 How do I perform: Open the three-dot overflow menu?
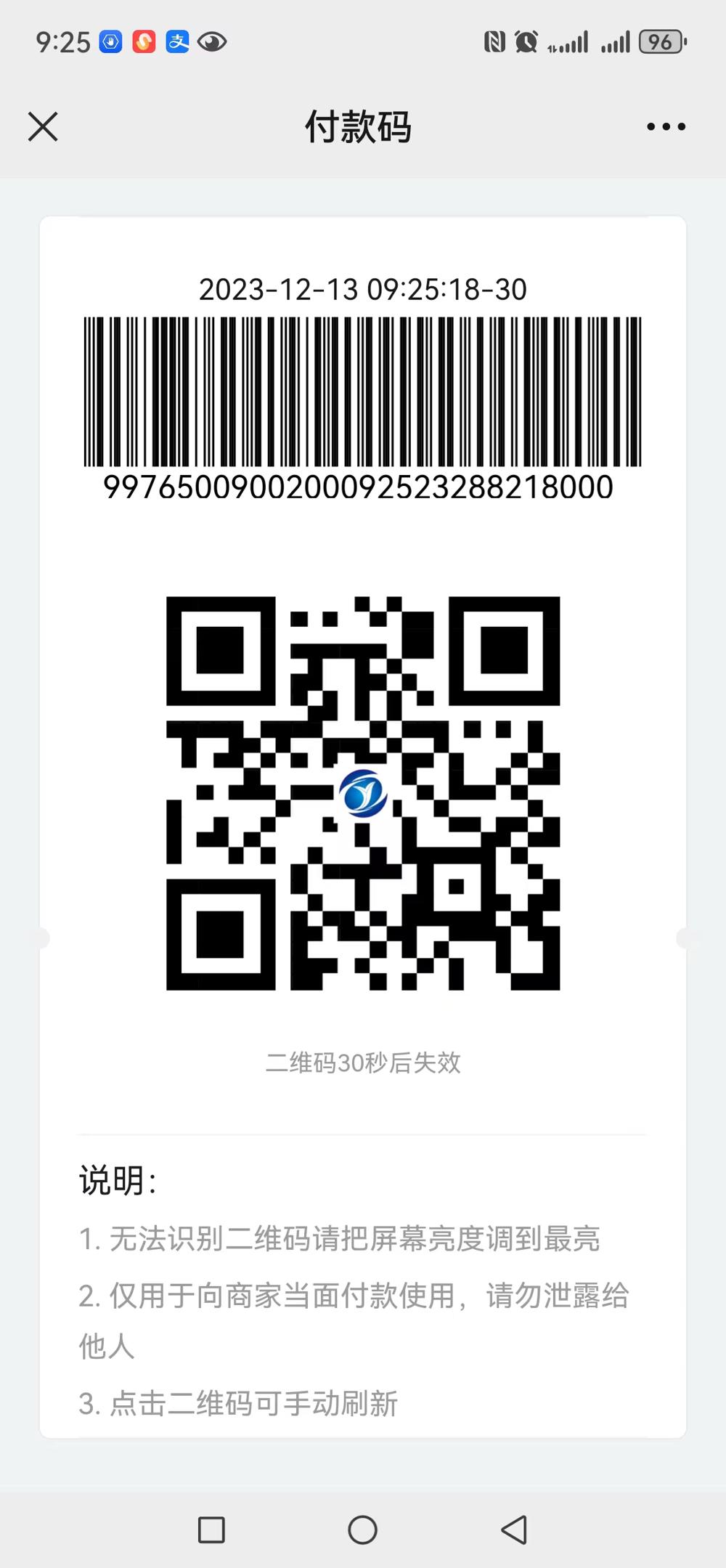coord(666,127)
